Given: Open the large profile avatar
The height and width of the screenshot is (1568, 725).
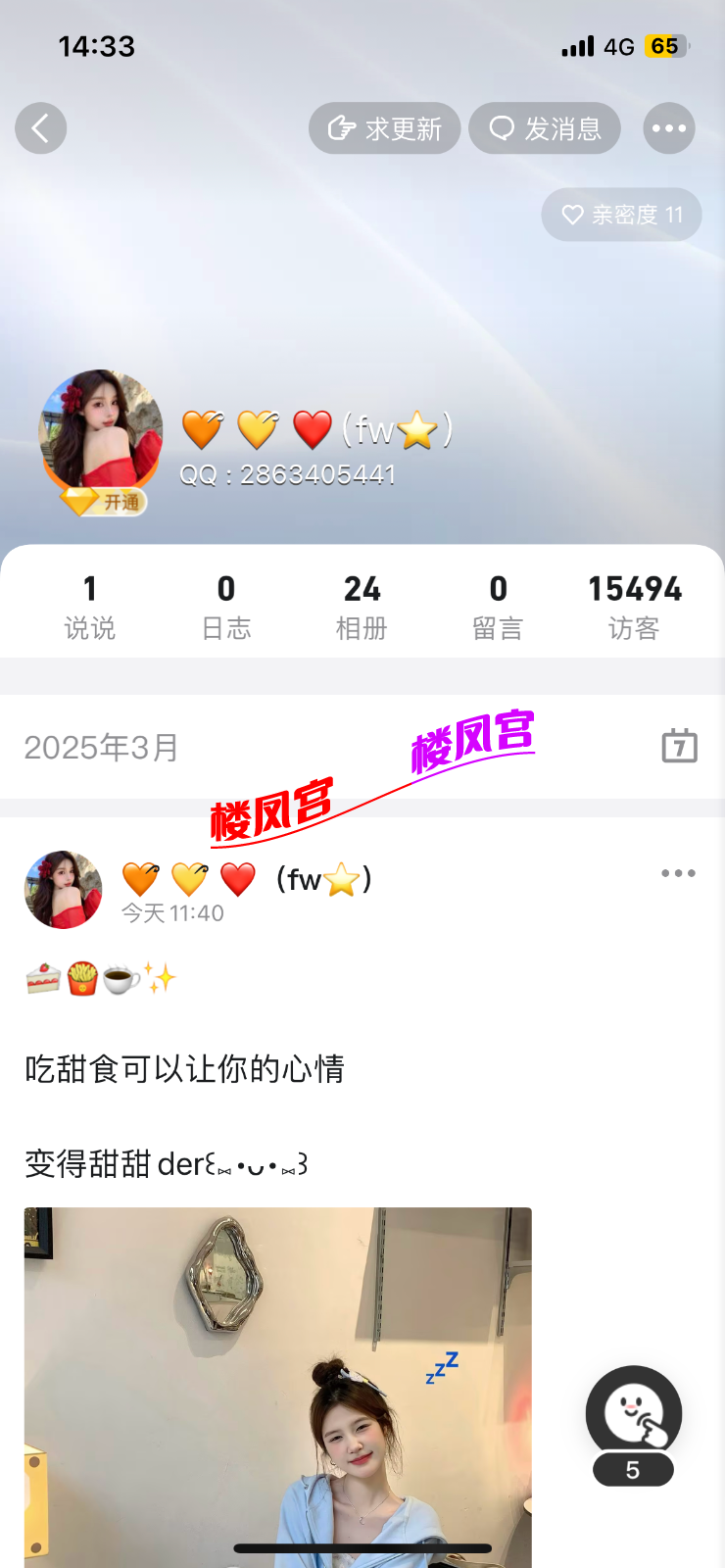Looking at the screenshot, I should pyautogui.click(x=101, y=427).
